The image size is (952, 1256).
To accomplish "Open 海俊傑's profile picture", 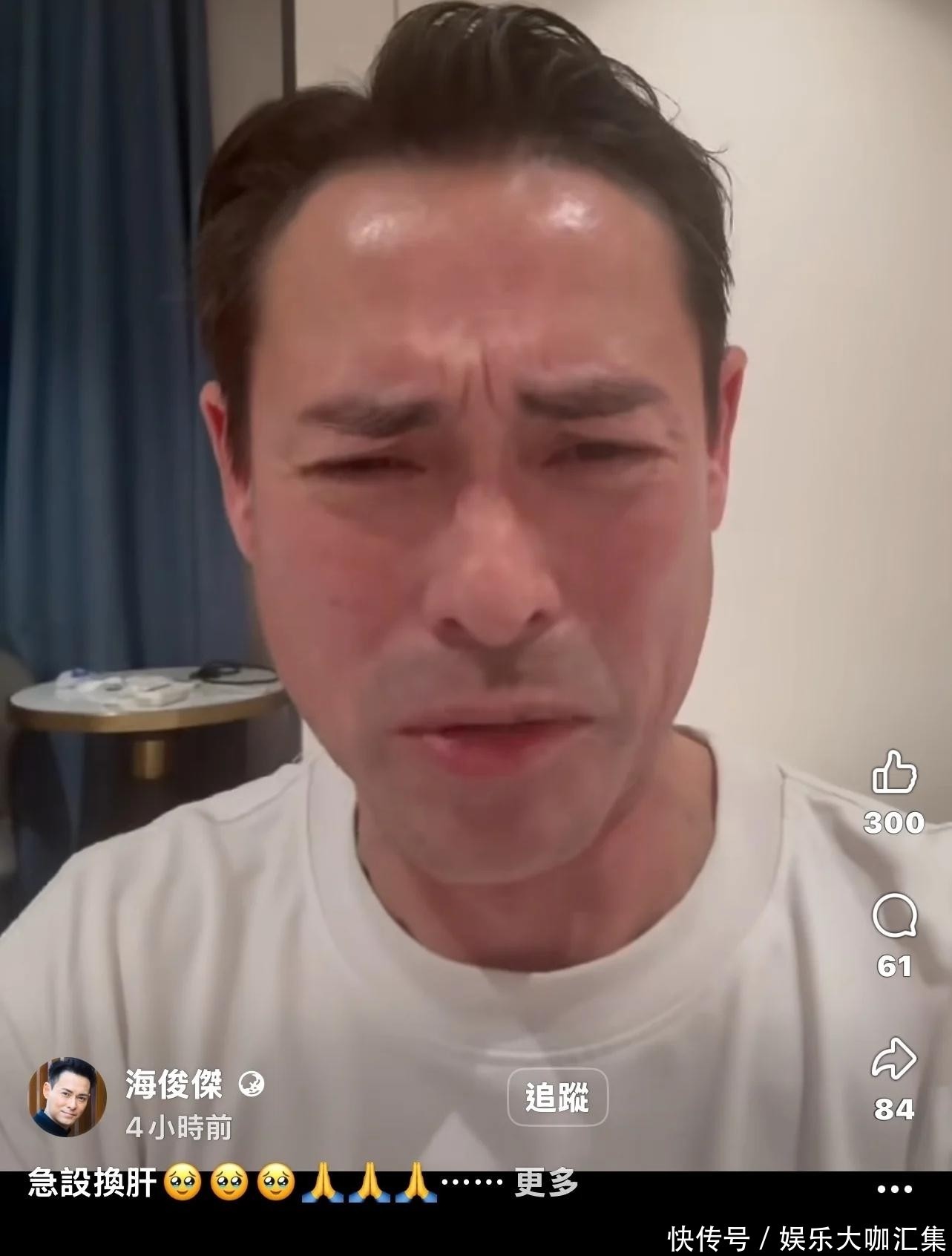I will coord(67,1096).
